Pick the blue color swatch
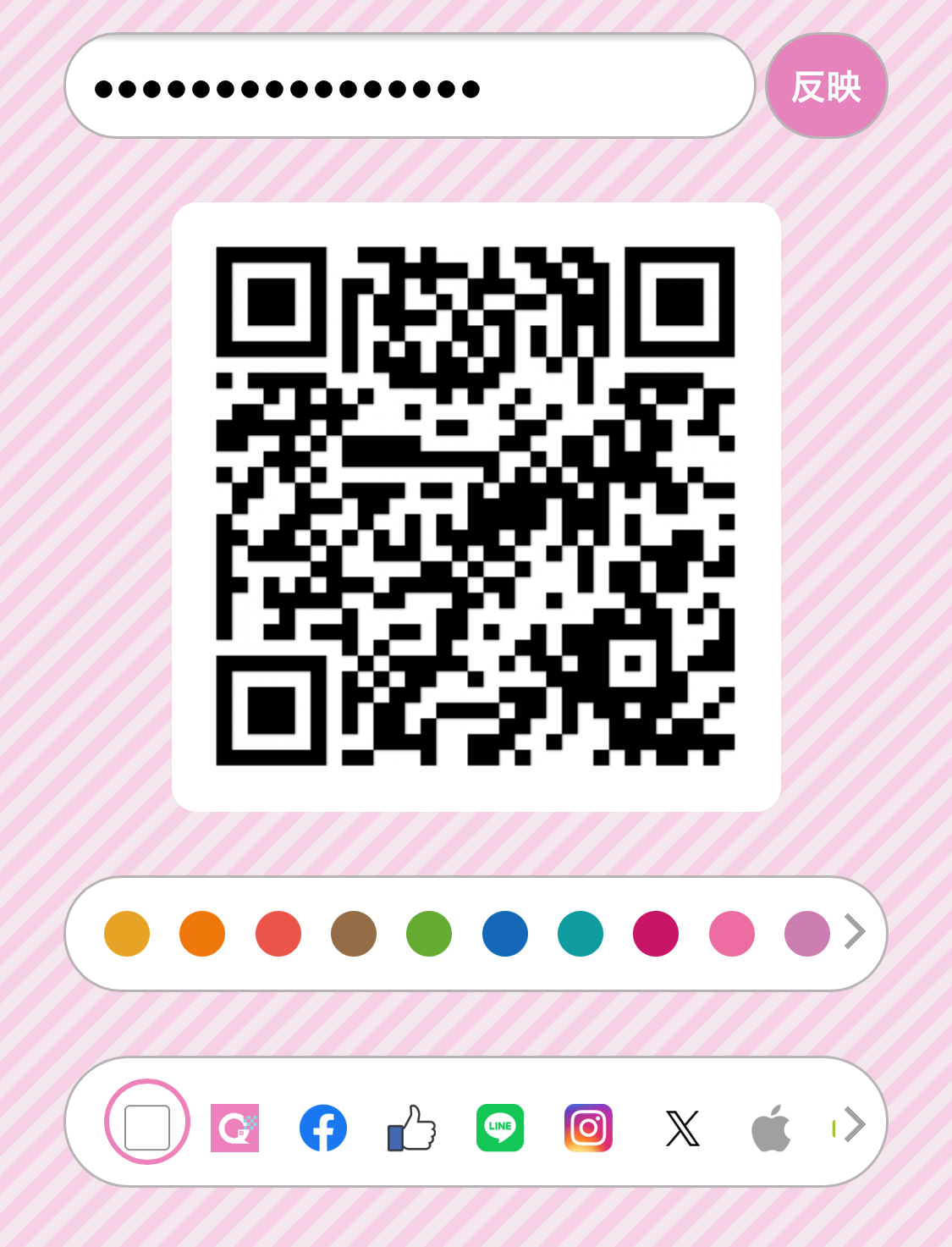 click(505, 934)
